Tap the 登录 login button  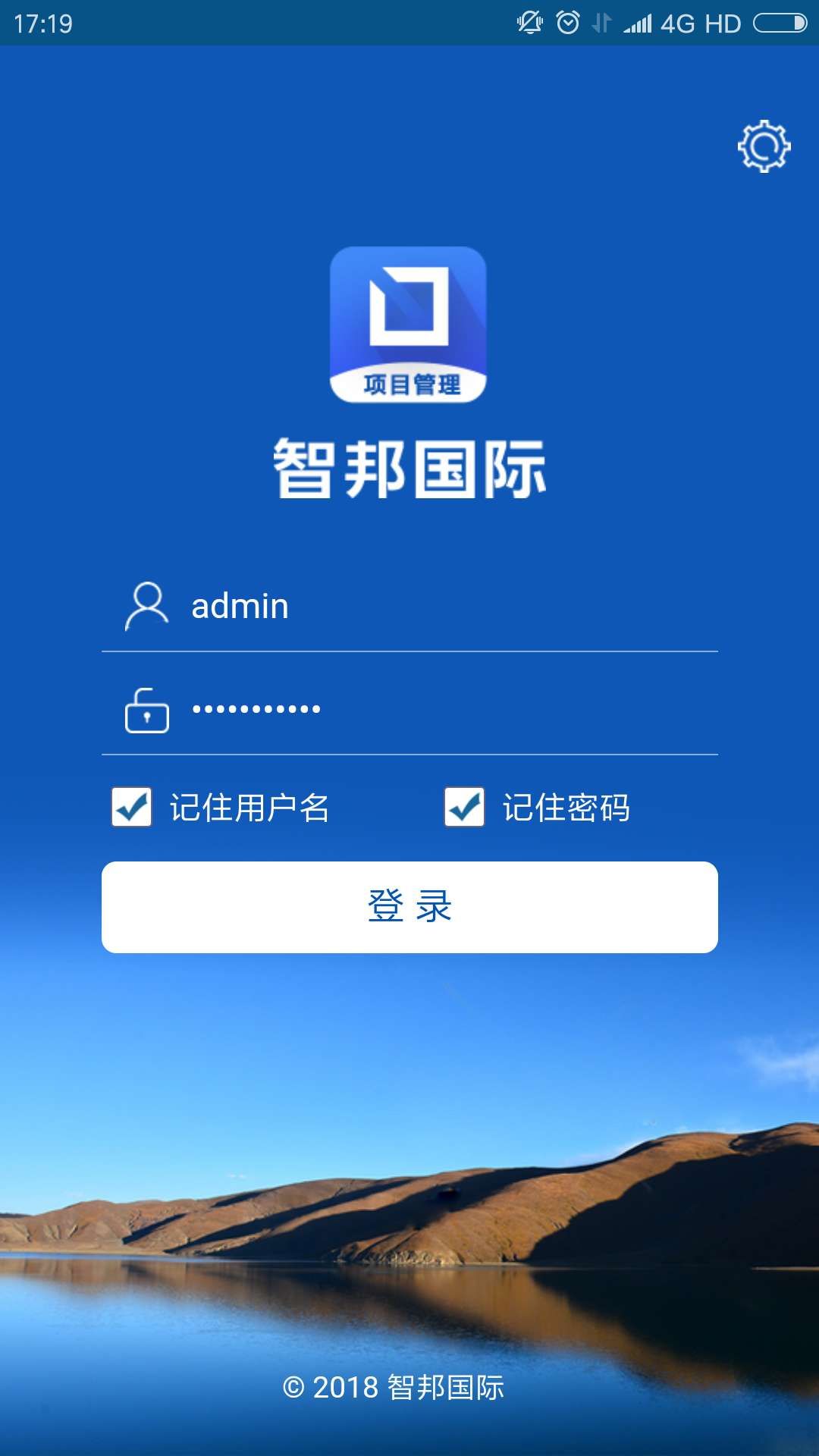[409, 907]
